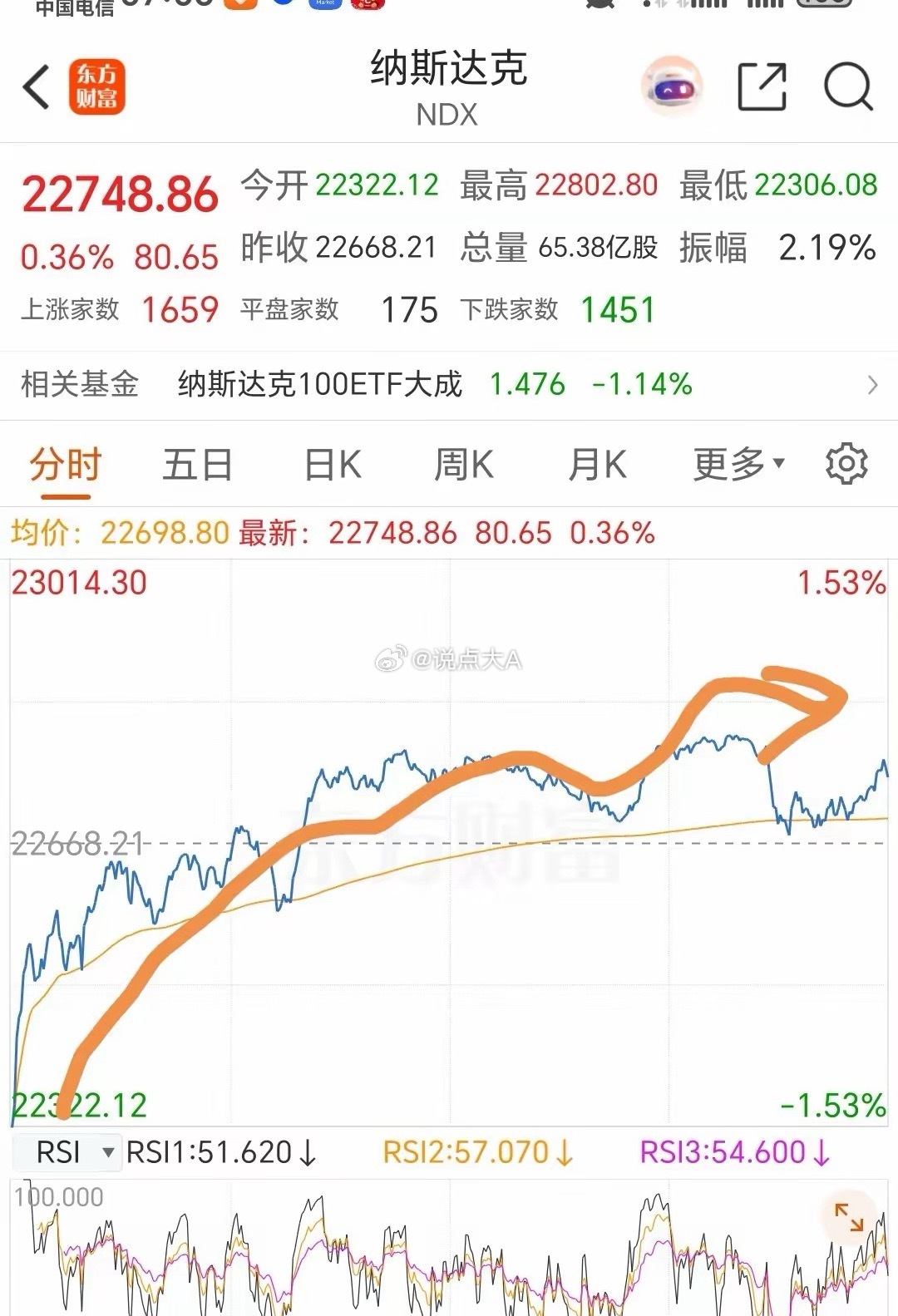The height and width of the screenshot is (1316, 898).
Task: Expand the RSI panel with fullscreen icon
Action: pyautogui.click(x=849, y=1216)
